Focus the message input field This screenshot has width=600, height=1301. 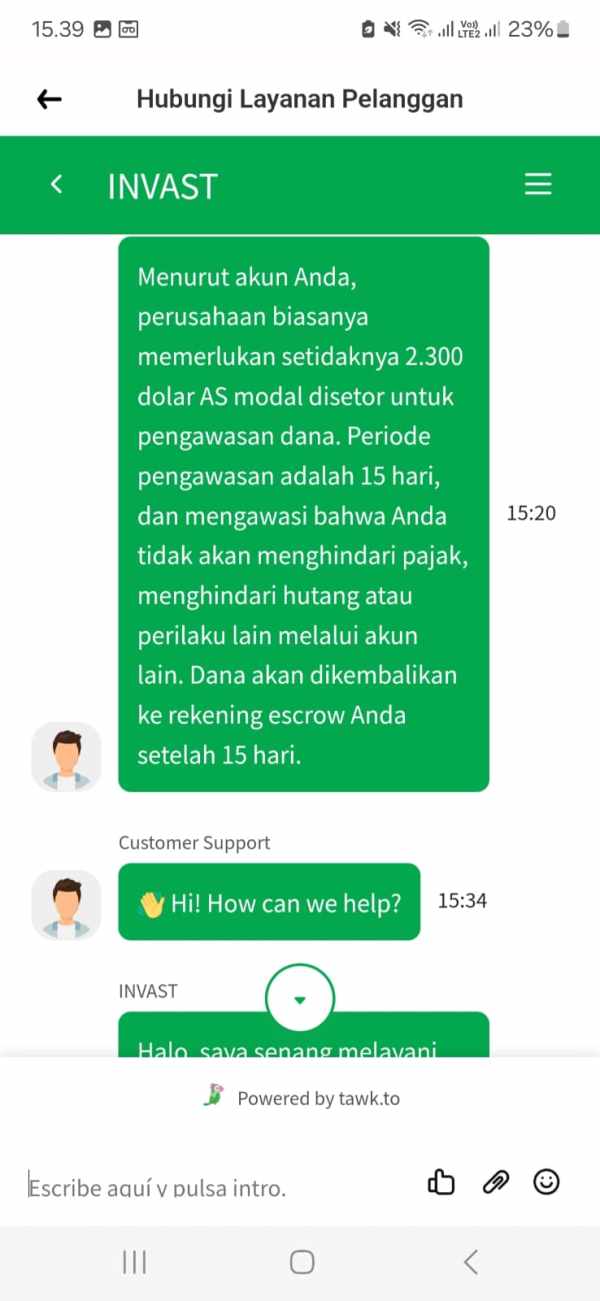pos(215,1187)
